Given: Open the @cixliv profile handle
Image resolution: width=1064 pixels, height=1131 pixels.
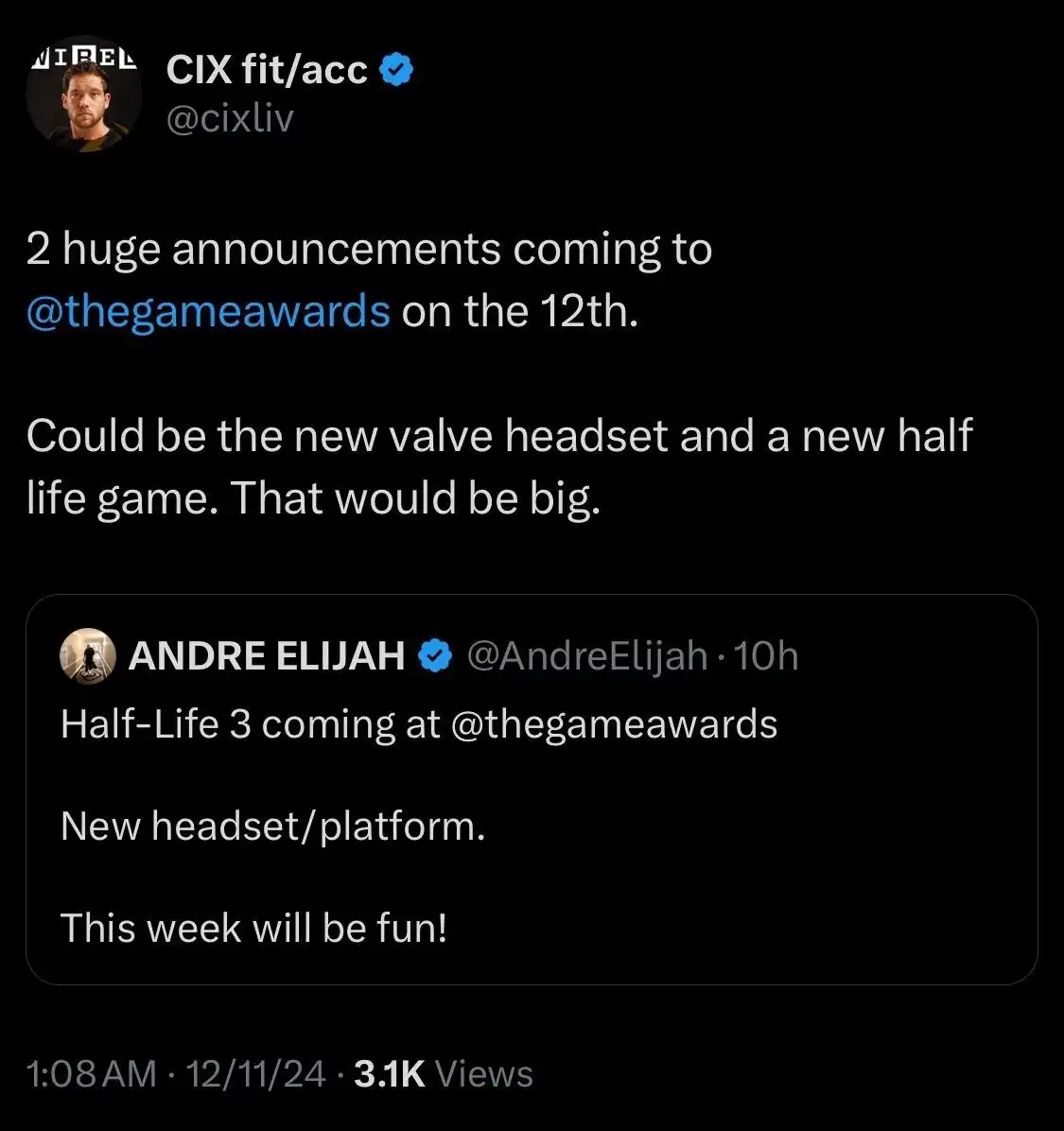Looking at the screenshot, I should [x=230, y=119].
